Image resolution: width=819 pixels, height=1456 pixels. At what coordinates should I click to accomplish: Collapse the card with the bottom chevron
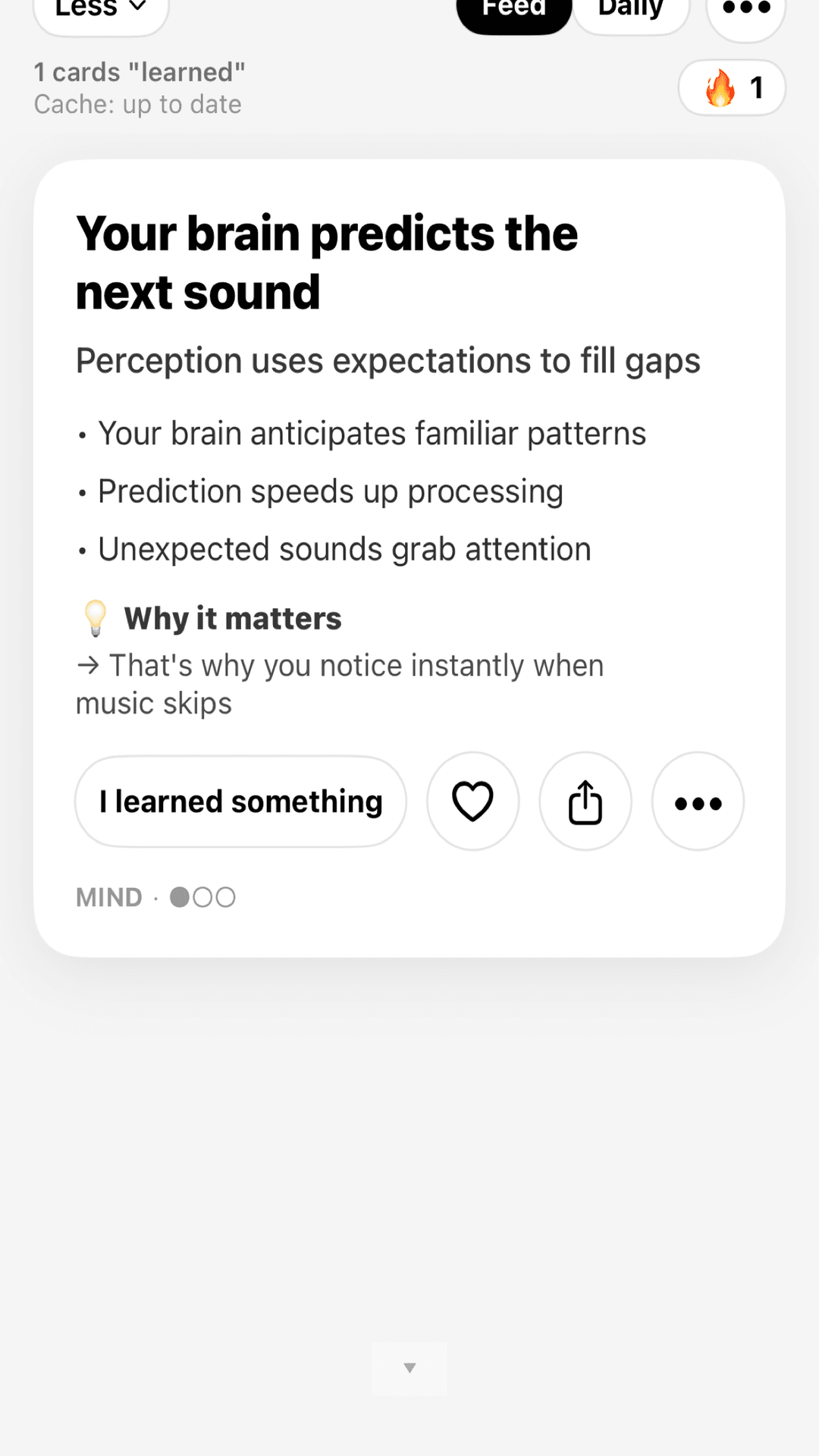[x=409, y=1367]
